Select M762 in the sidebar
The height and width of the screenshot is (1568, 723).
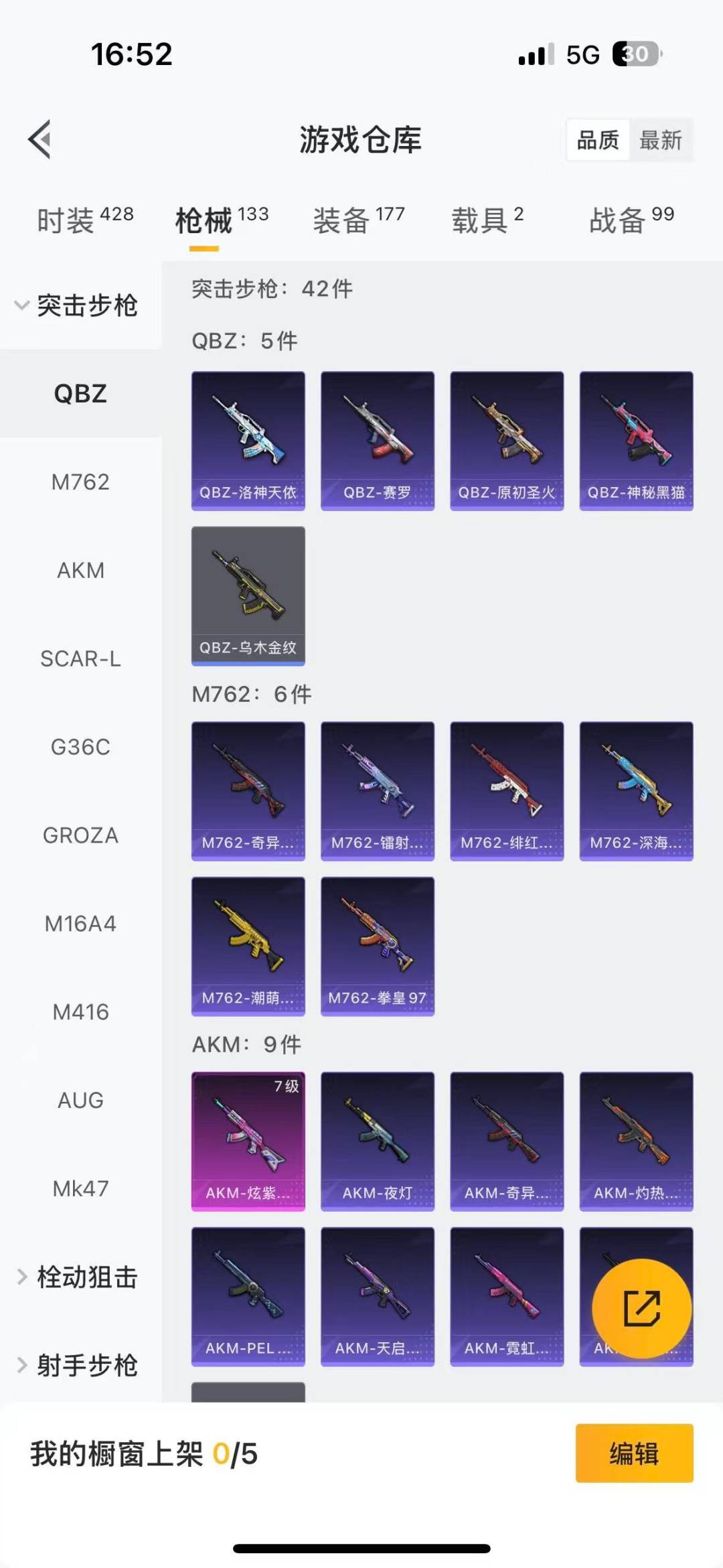click(x=80, y=482)
